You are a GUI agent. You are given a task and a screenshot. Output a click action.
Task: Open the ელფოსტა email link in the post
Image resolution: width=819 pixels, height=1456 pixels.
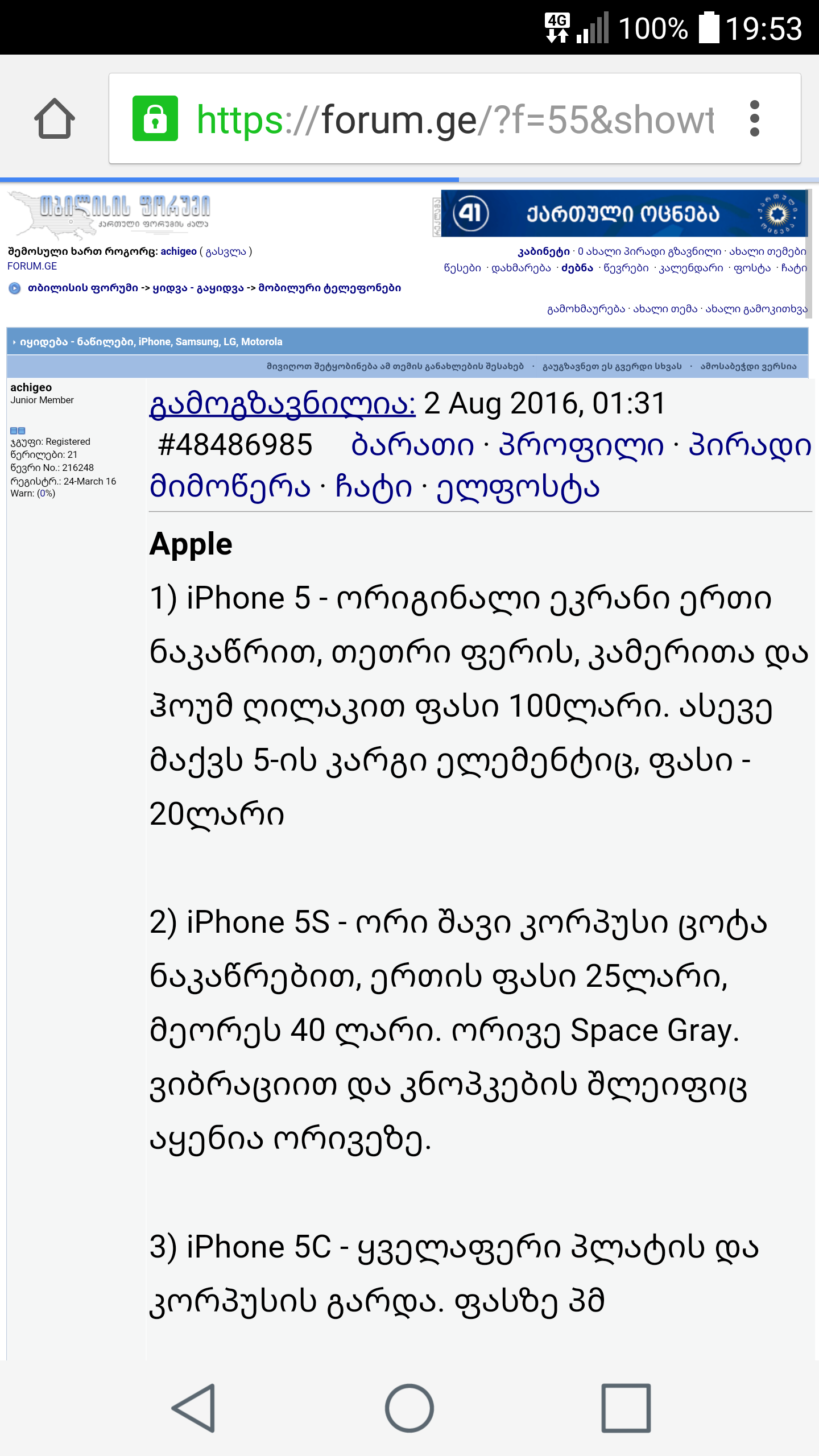point(518,487)
